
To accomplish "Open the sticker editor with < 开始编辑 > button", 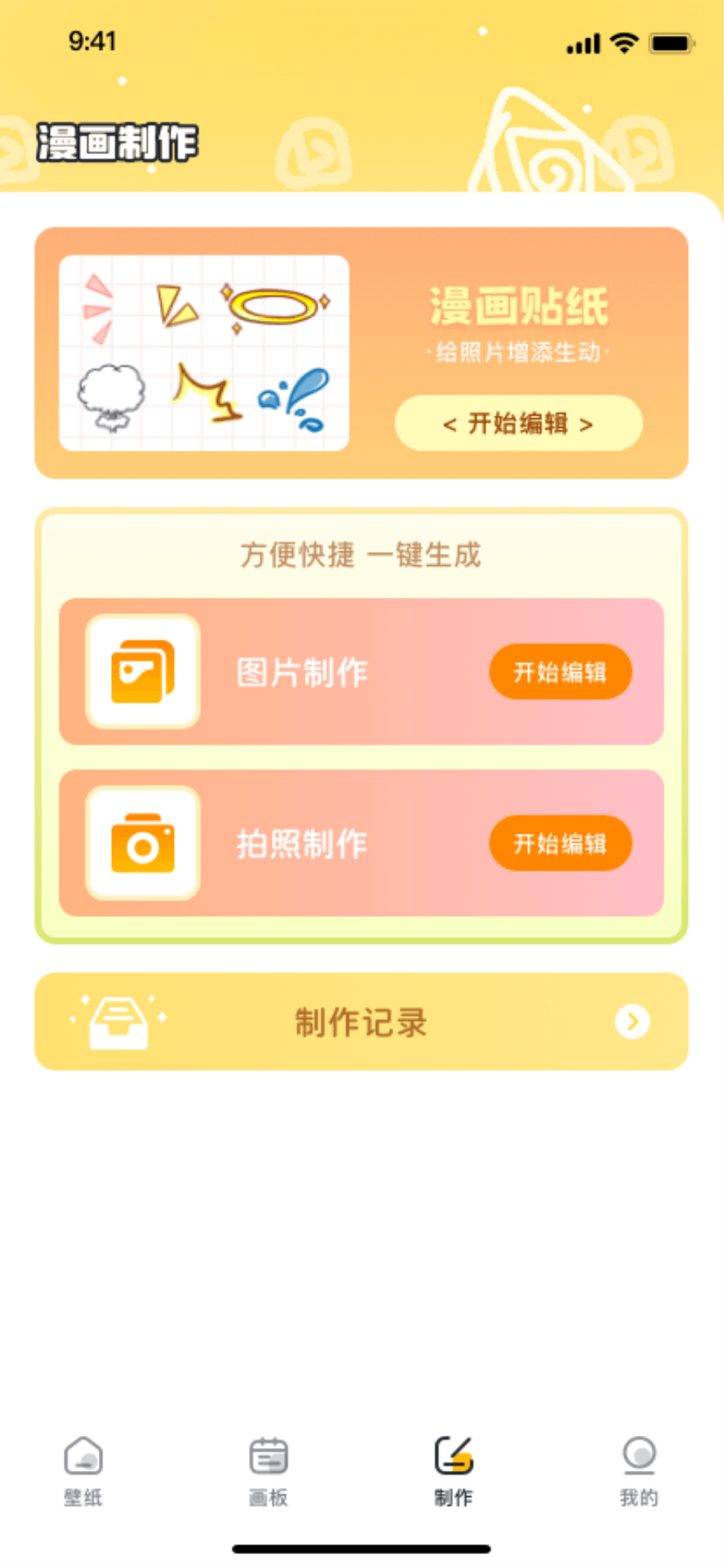I will 518,424.
